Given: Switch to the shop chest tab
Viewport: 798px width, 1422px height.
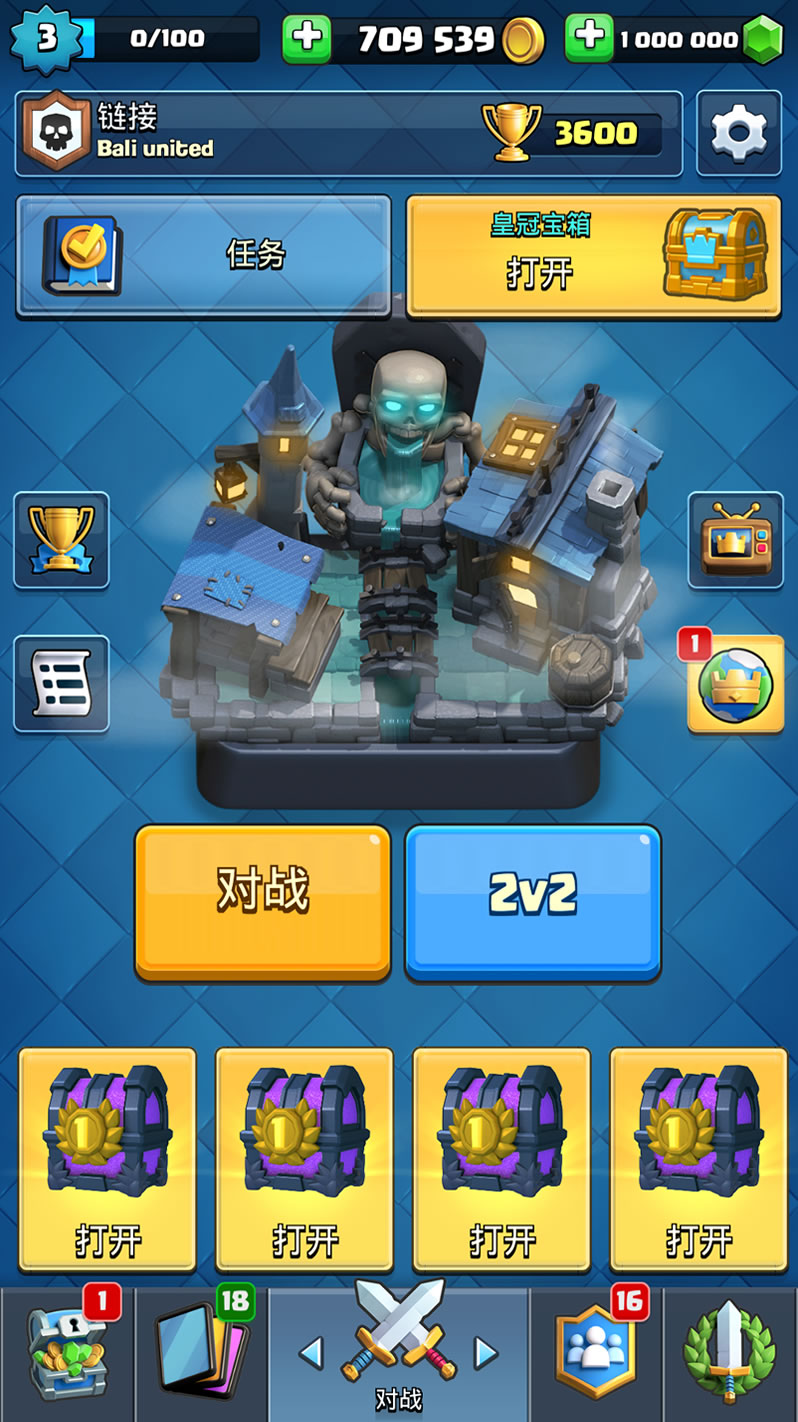Looking at the screenshot, I should pos(66,1355).
